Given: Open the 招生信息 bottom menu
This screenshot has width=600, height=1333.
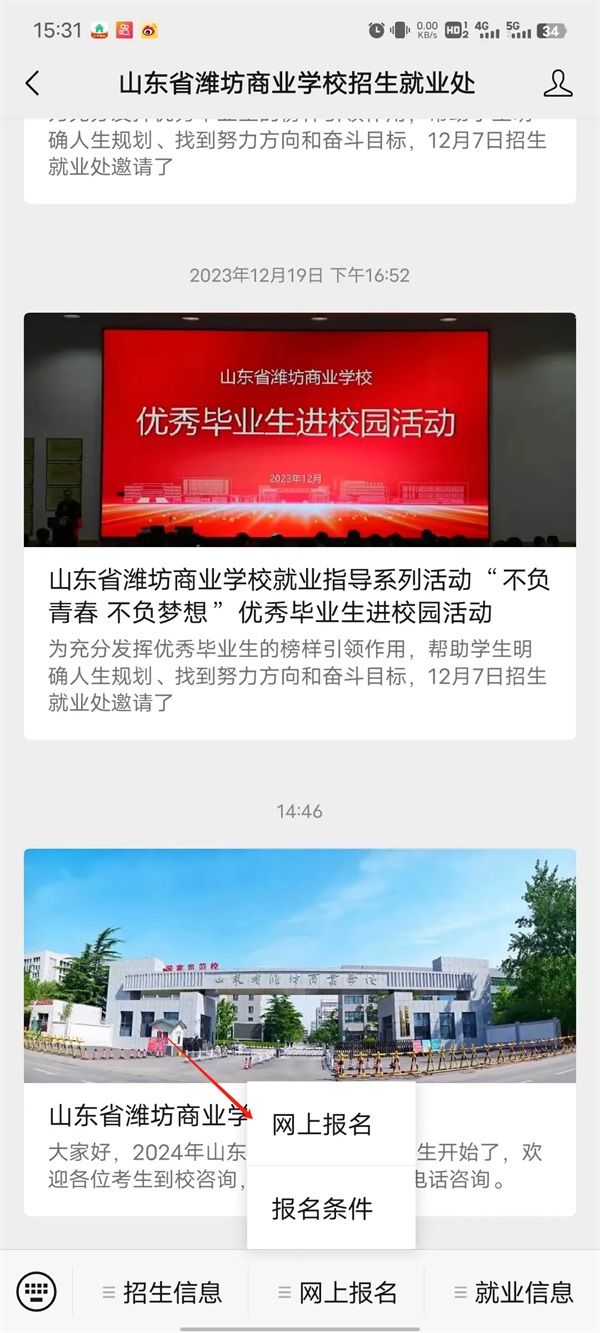Looking at the screenshot, I should click(x=162, y=1292).
